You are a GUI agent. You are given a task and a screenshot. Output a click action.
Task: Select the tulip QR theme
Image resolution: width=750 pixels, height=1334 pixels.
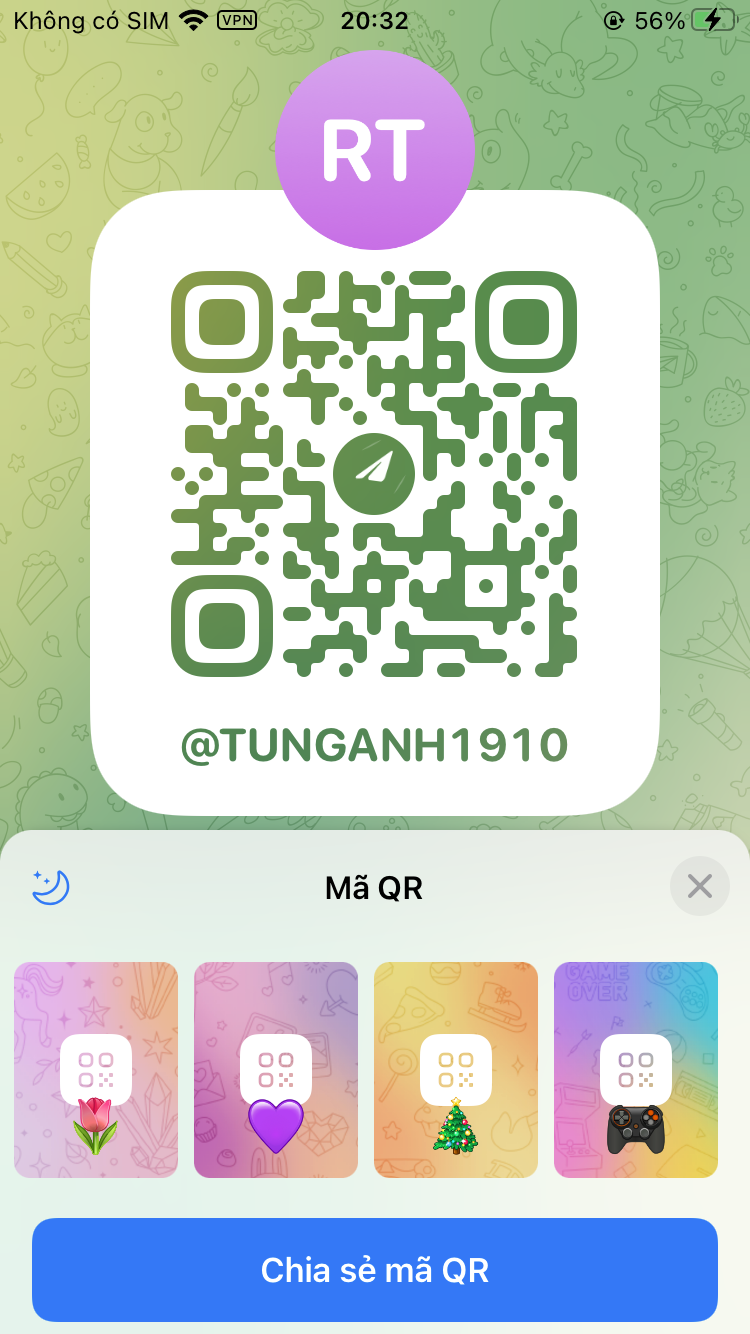point(96,1070)
